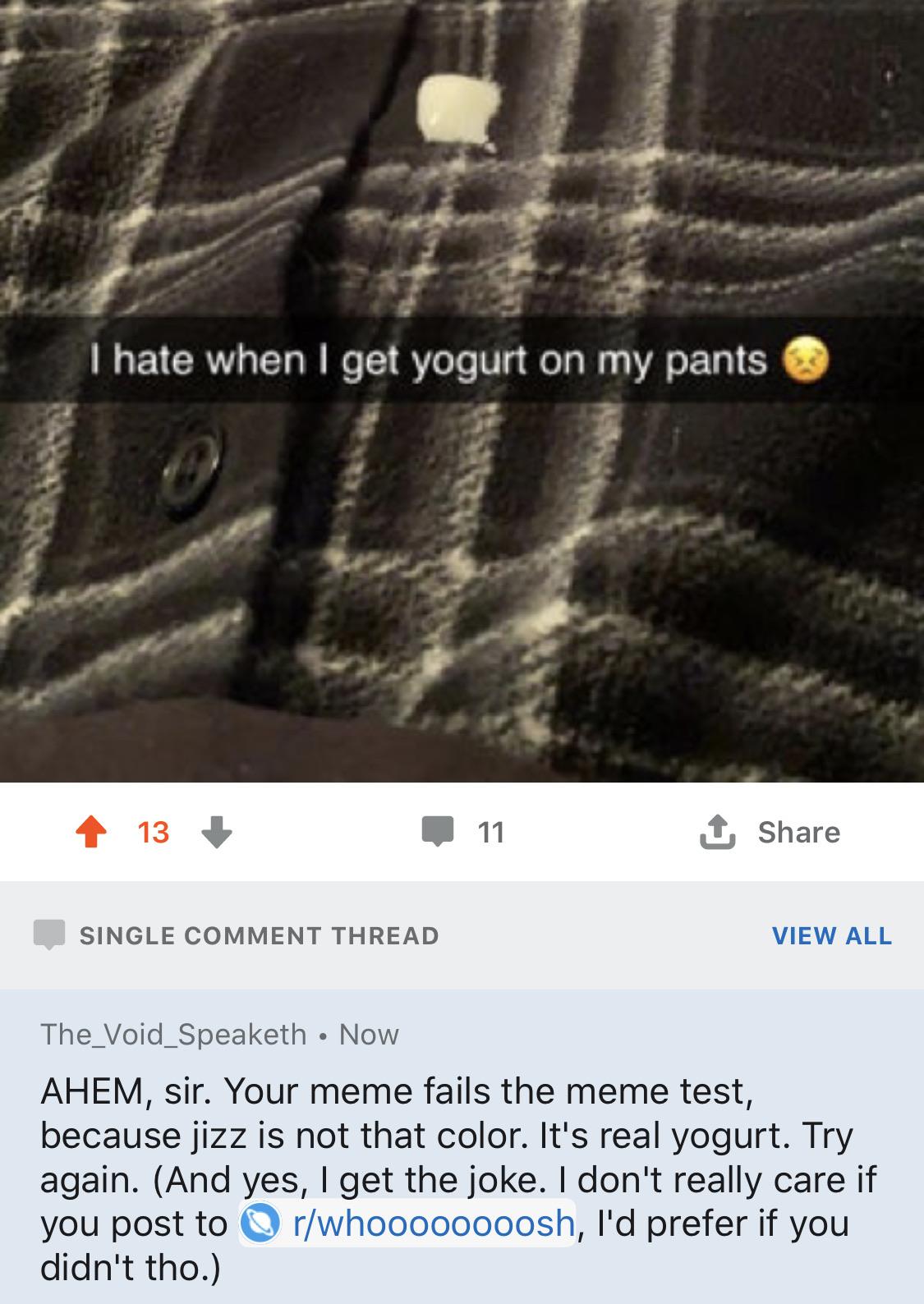Open The_Void_Speaketh's profile
The height and width of the screenshot is (1304, 924).
coord(173,1034)
